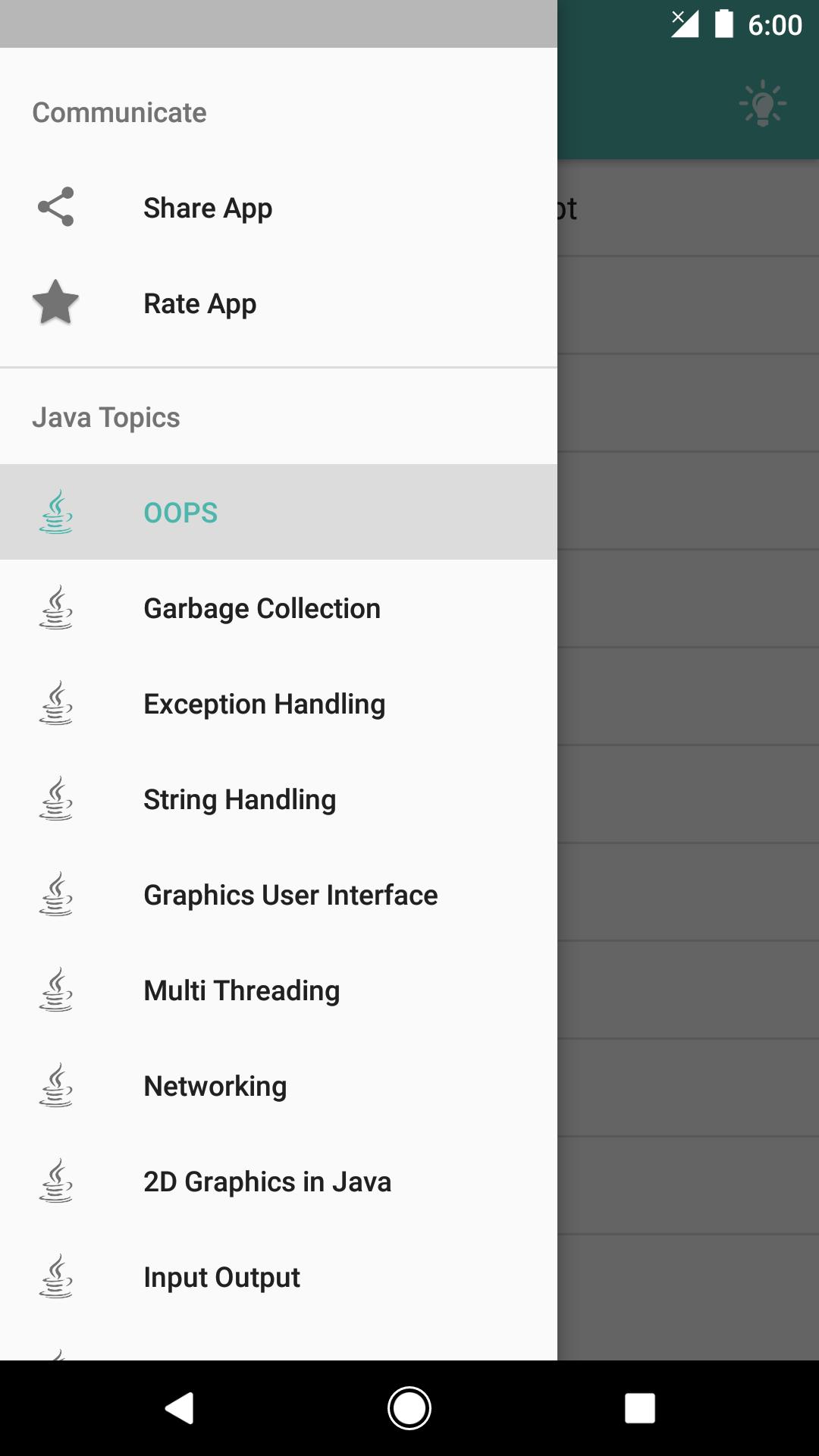
Task: Go back using the system back button
Action: tap(180, 1408)
